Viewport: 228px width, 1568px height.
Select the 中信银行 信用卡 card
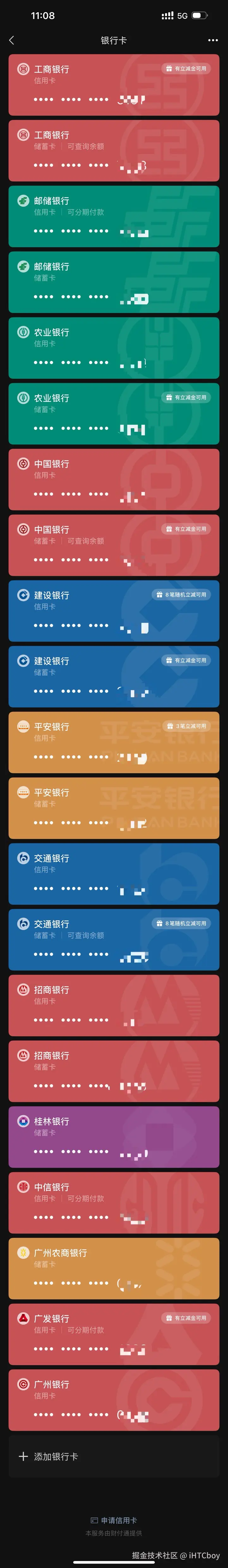(x=114, y=1202)
